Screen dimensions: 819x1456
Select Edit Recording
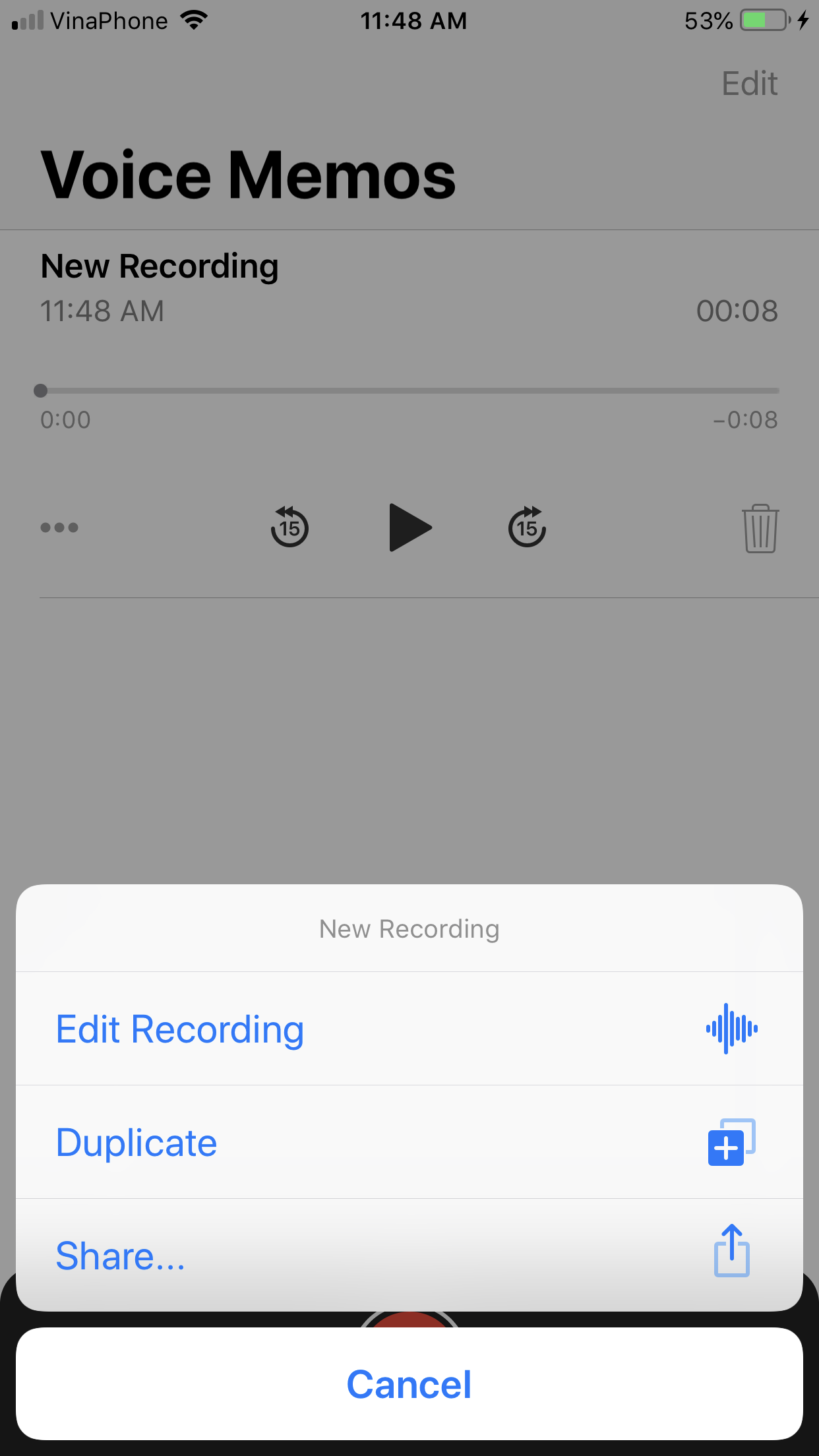[x=409, y=1029]
